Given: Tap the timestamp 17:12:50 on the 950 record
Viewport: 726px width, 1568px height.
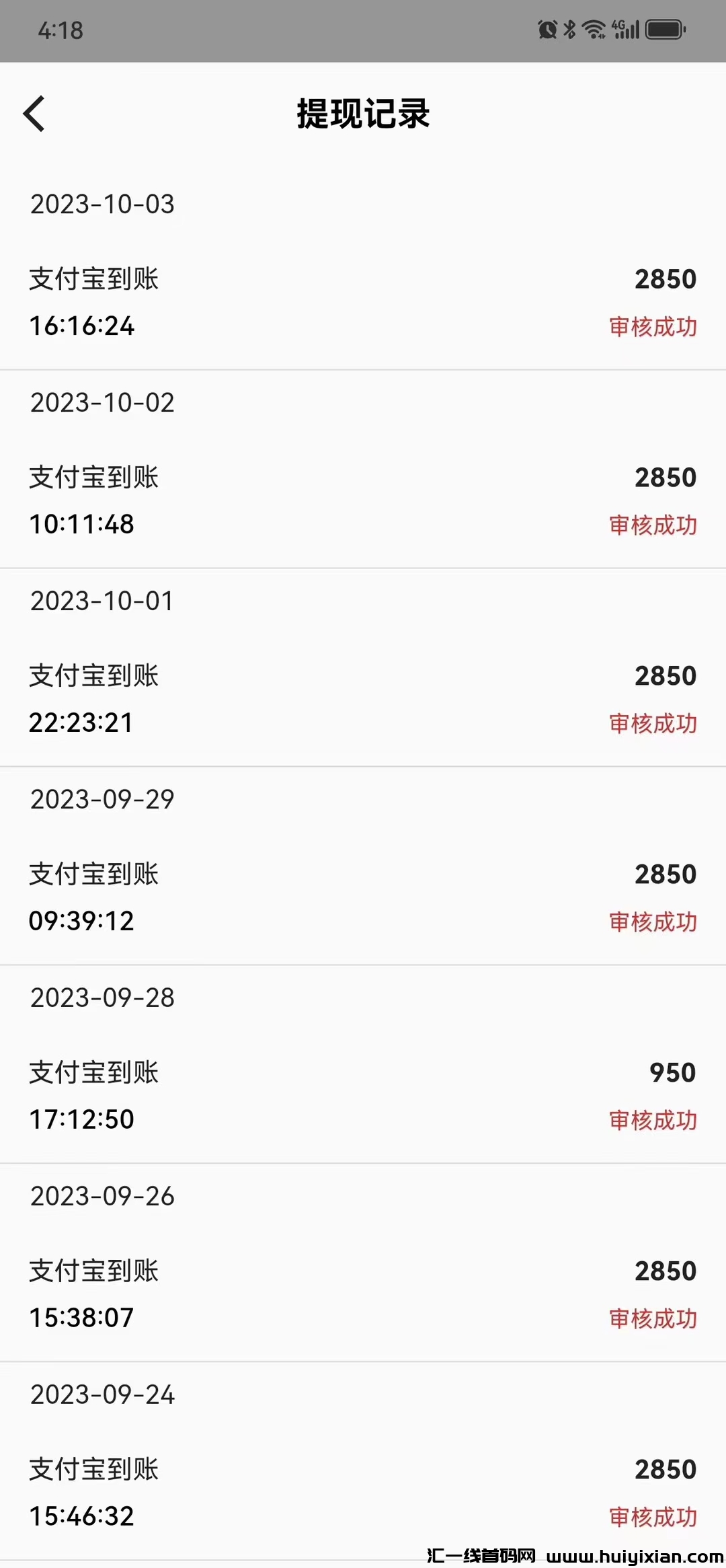Looking at the screenshot, I should 82,1119.
